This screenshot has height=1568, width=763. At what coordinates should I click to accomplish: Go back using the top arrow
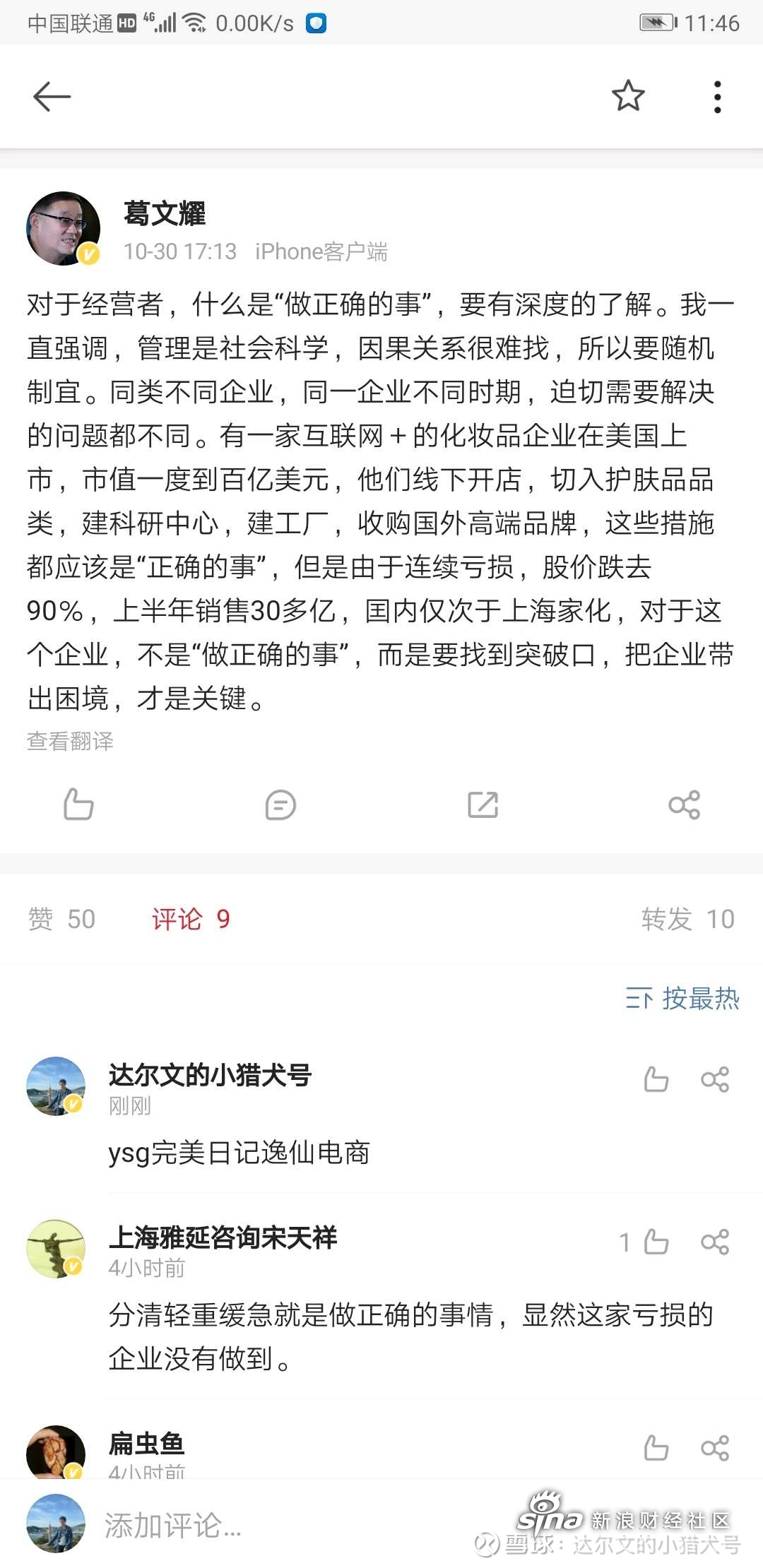pyautogui.click(x=52, y=96)
